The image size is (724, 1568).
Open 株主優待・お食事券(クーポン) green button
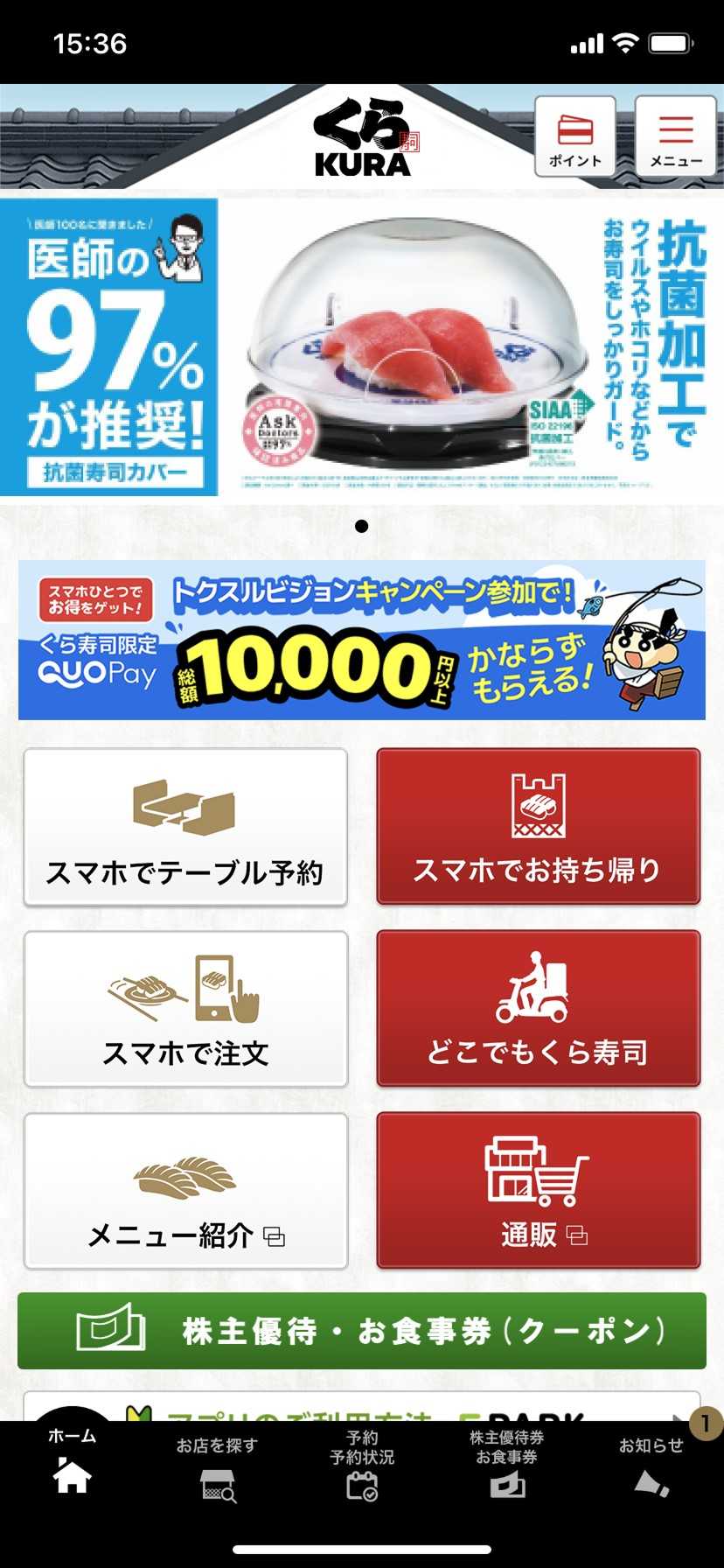[x=362, y=1331]
